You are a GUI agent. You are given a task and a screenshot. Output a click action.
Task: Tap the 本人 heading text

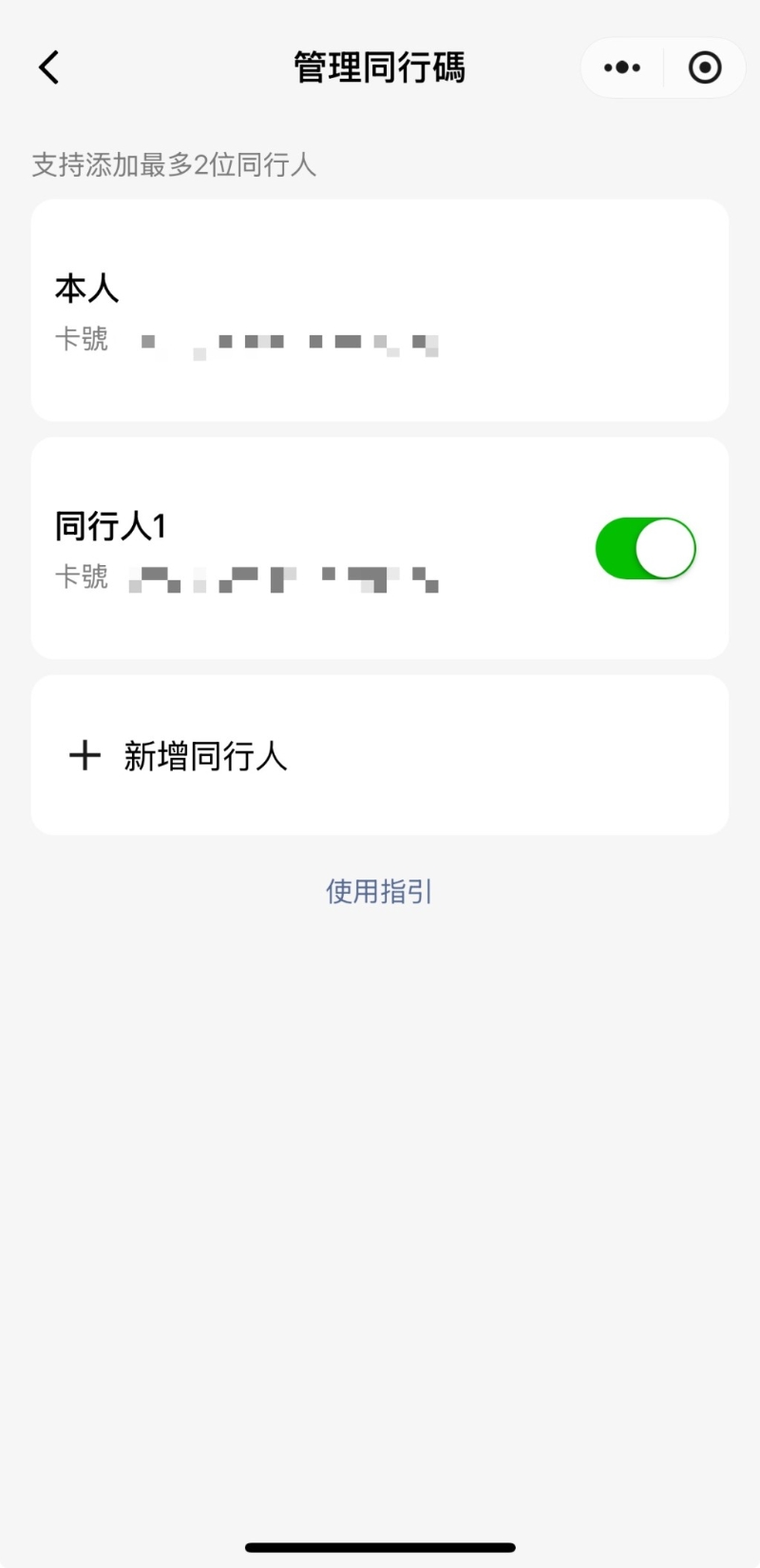coord(86,288)
